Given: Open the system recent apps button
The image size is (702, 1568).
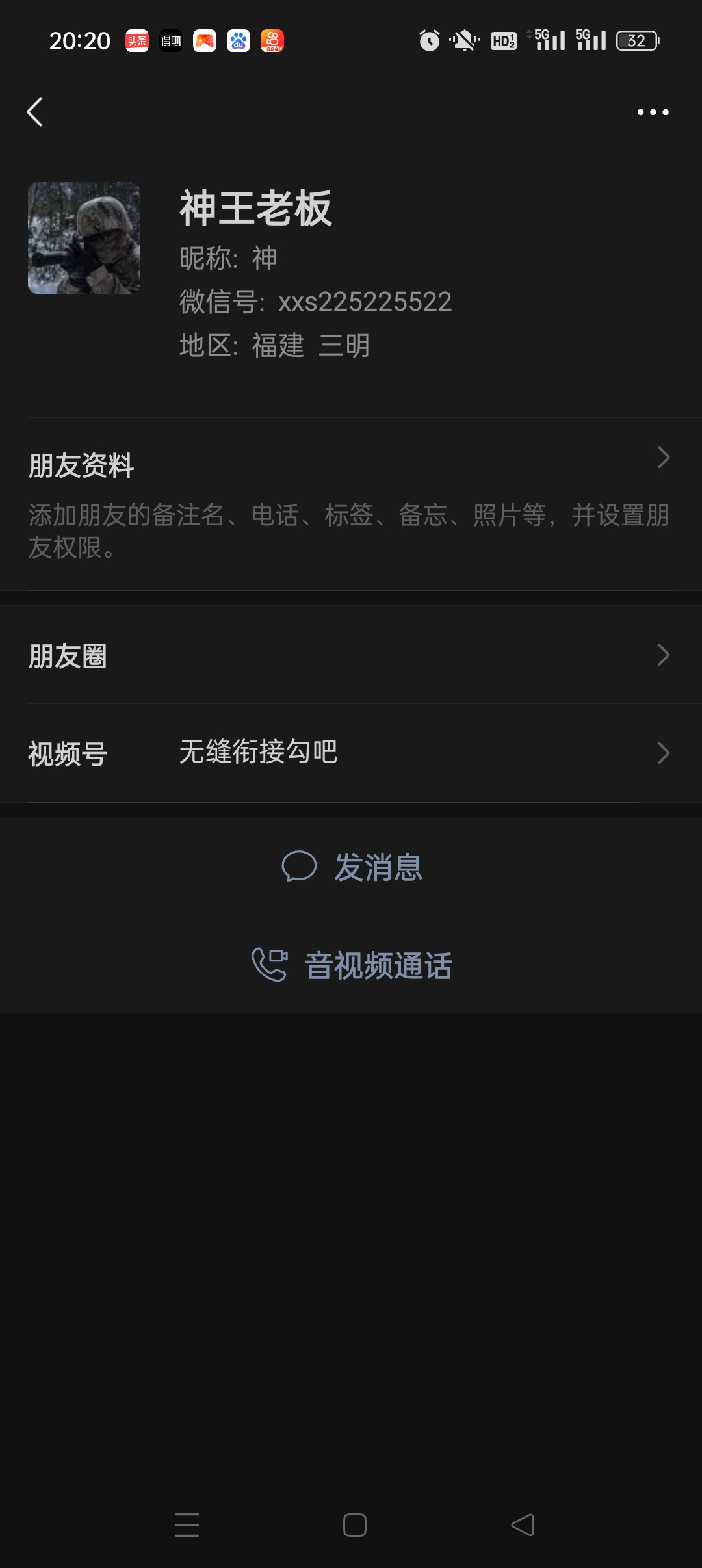Looking at the screenshot, I should pos(187,1524).
